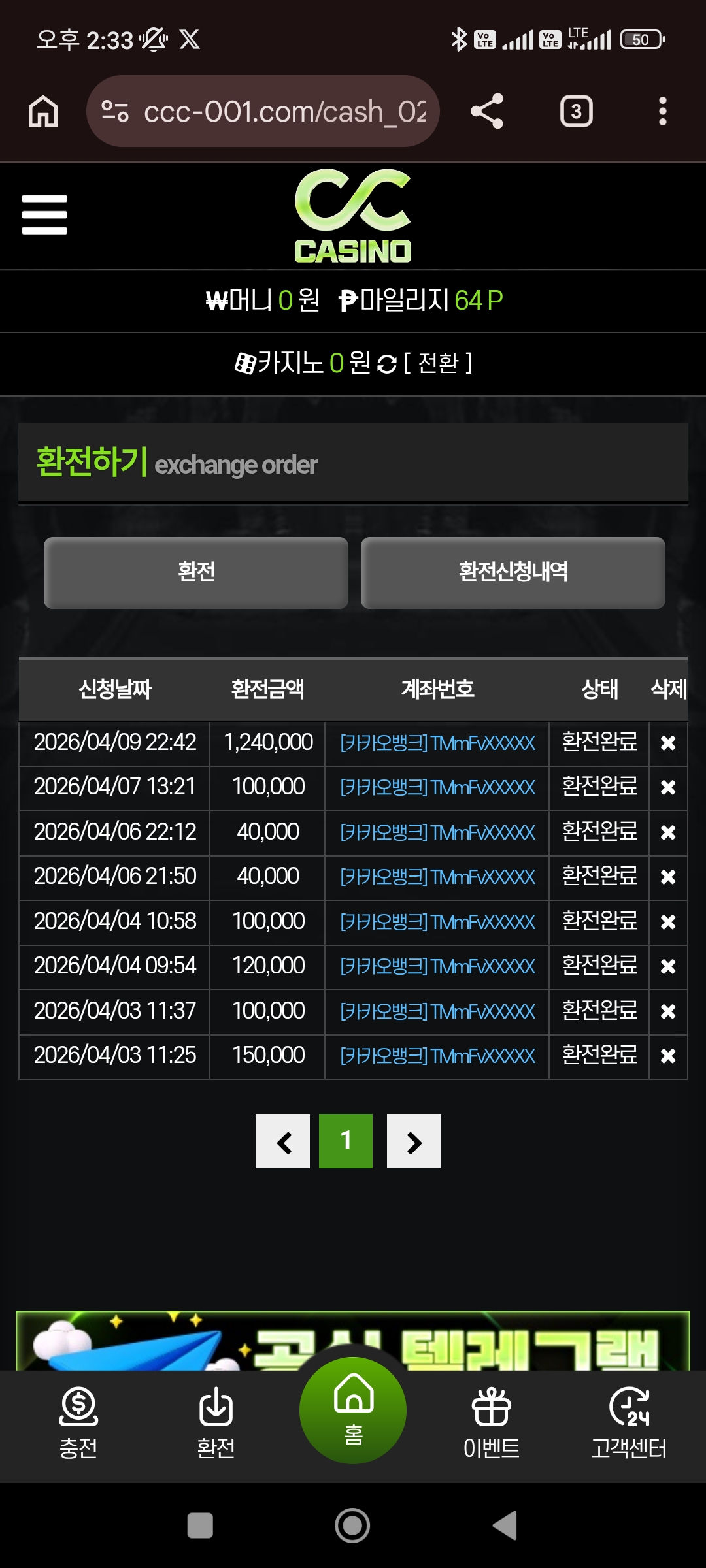Open 고객센터 customer support
The width and height of the screenshot is (706, 1568).
(x=629, y=1421)
